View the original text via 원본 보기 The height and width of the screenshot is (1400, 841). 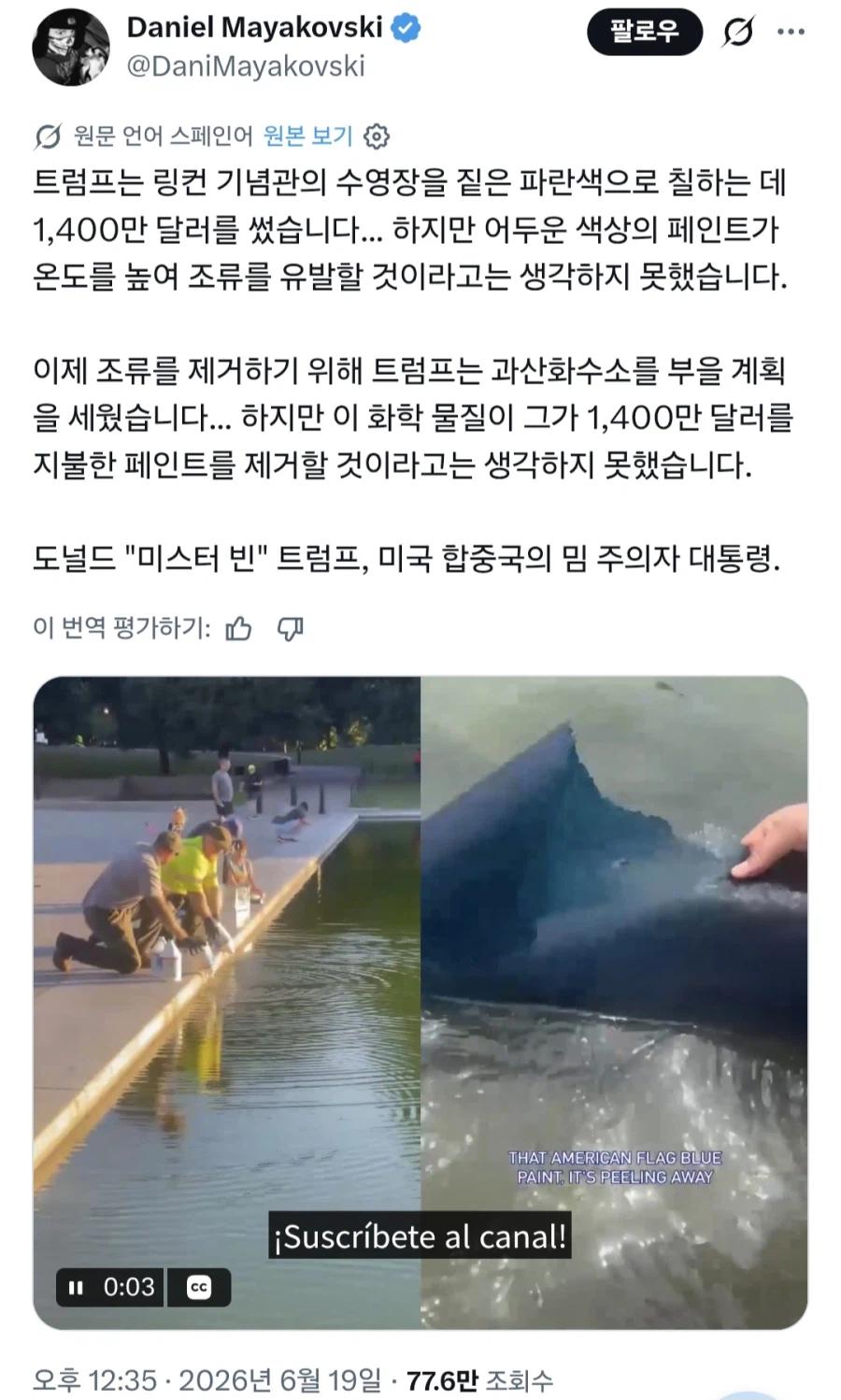pos(307,136)
